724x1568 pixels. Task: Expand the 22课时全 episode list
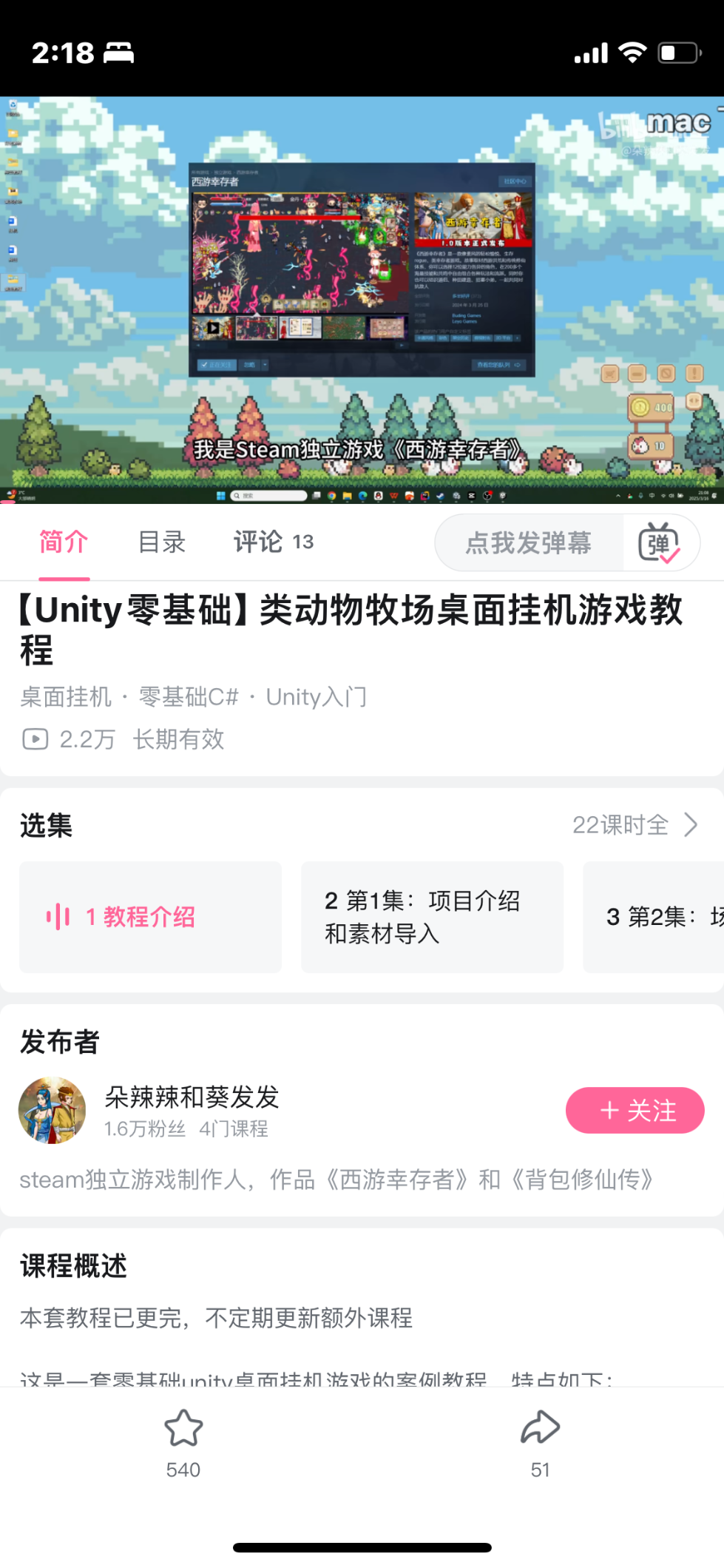(635, 824)
